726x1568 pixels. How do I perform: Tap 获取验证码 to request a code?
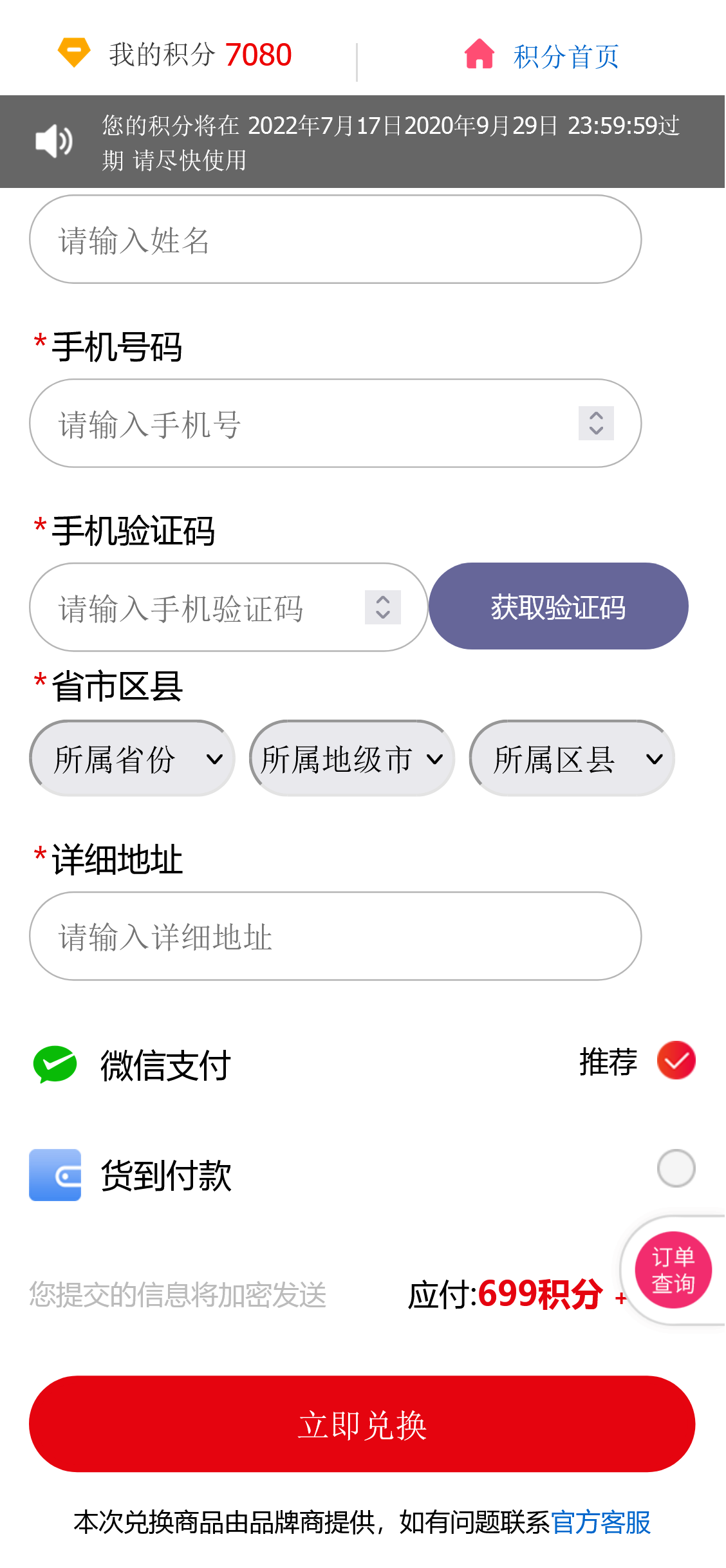tap(558, 606)
